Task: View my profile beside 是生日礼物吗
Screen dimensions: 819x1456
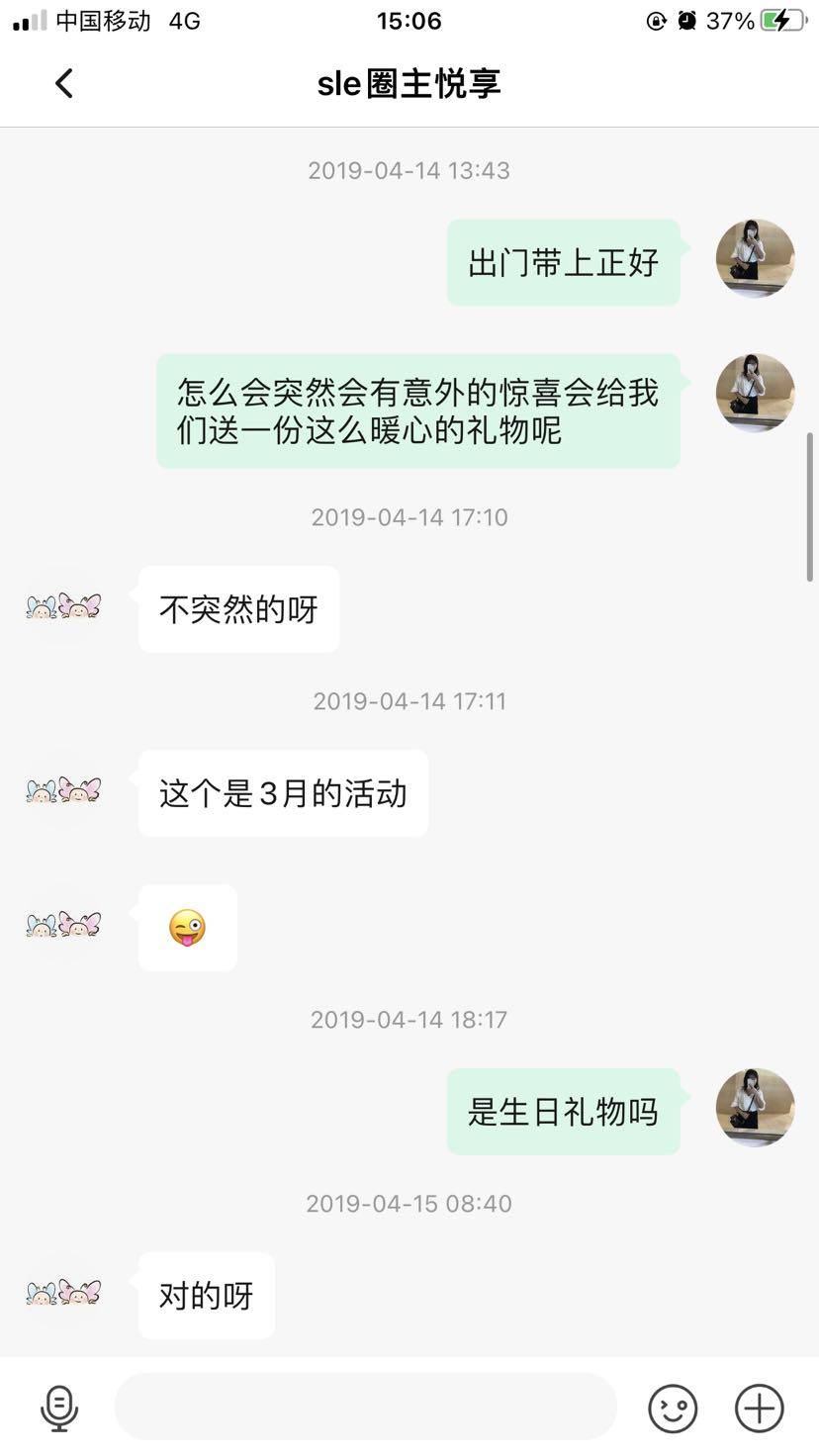Action: (755, 1108)
